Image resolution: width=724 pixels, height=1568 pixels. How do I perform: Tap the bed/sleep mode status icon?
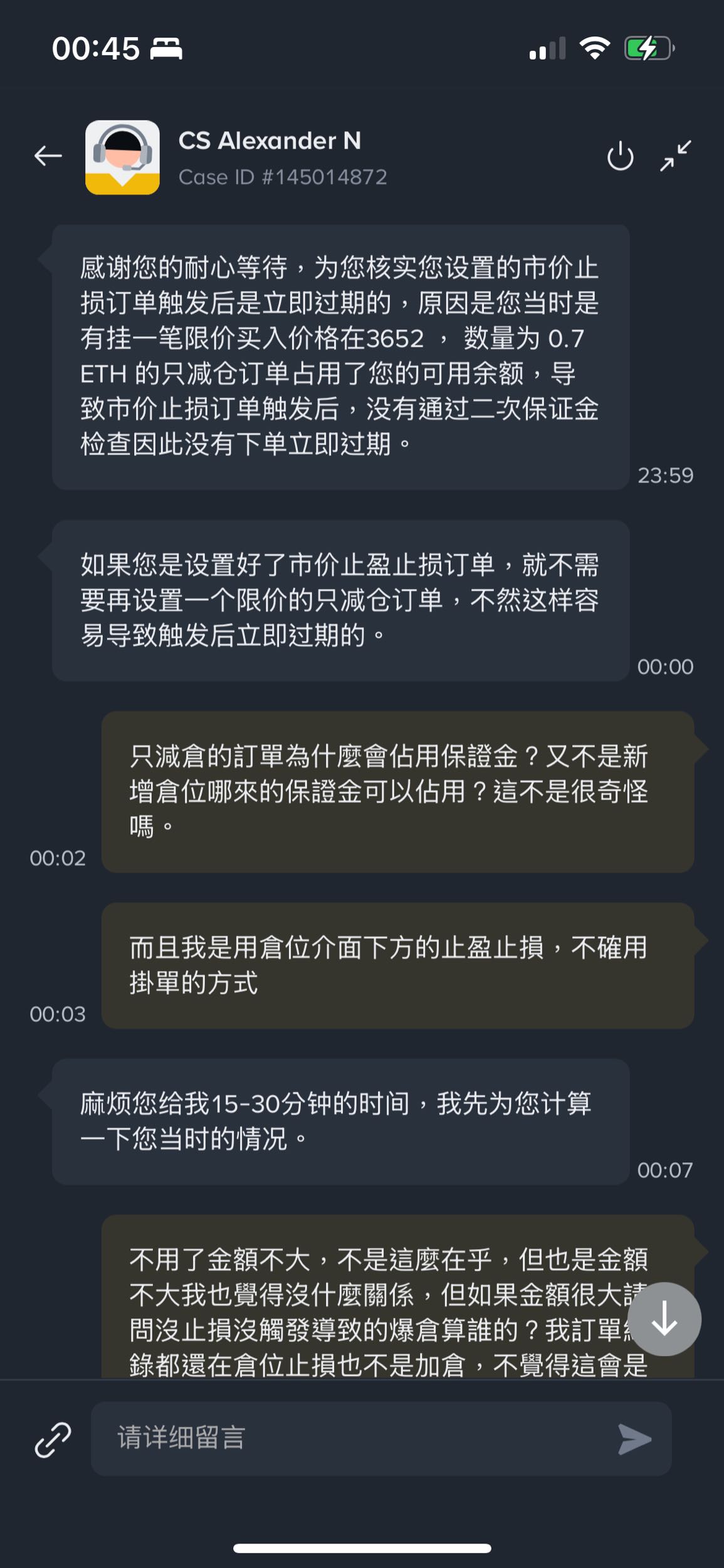(x=167, y=45)
